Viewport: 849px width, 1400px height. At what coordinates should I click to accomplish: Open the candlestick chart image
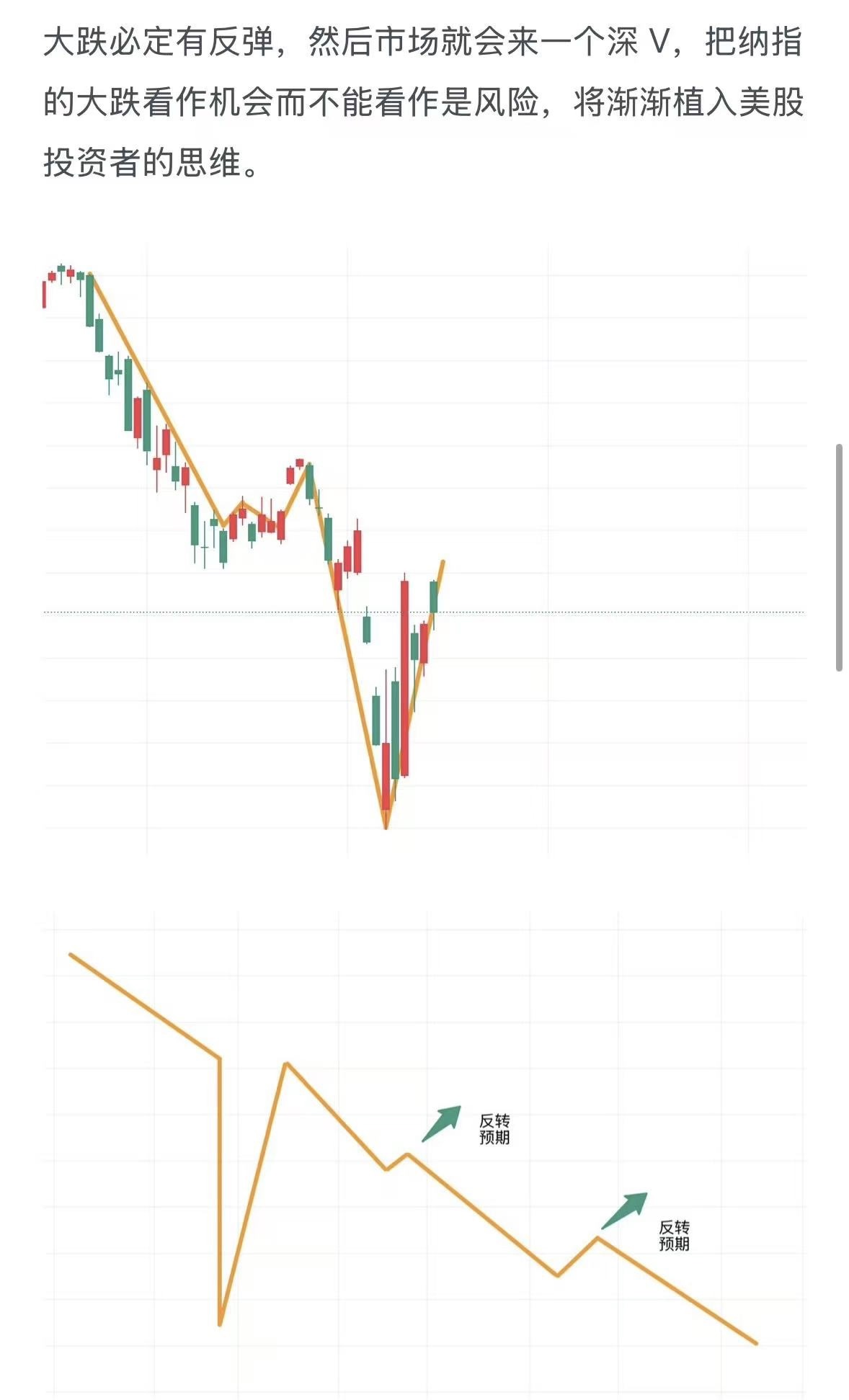point(424,550)
